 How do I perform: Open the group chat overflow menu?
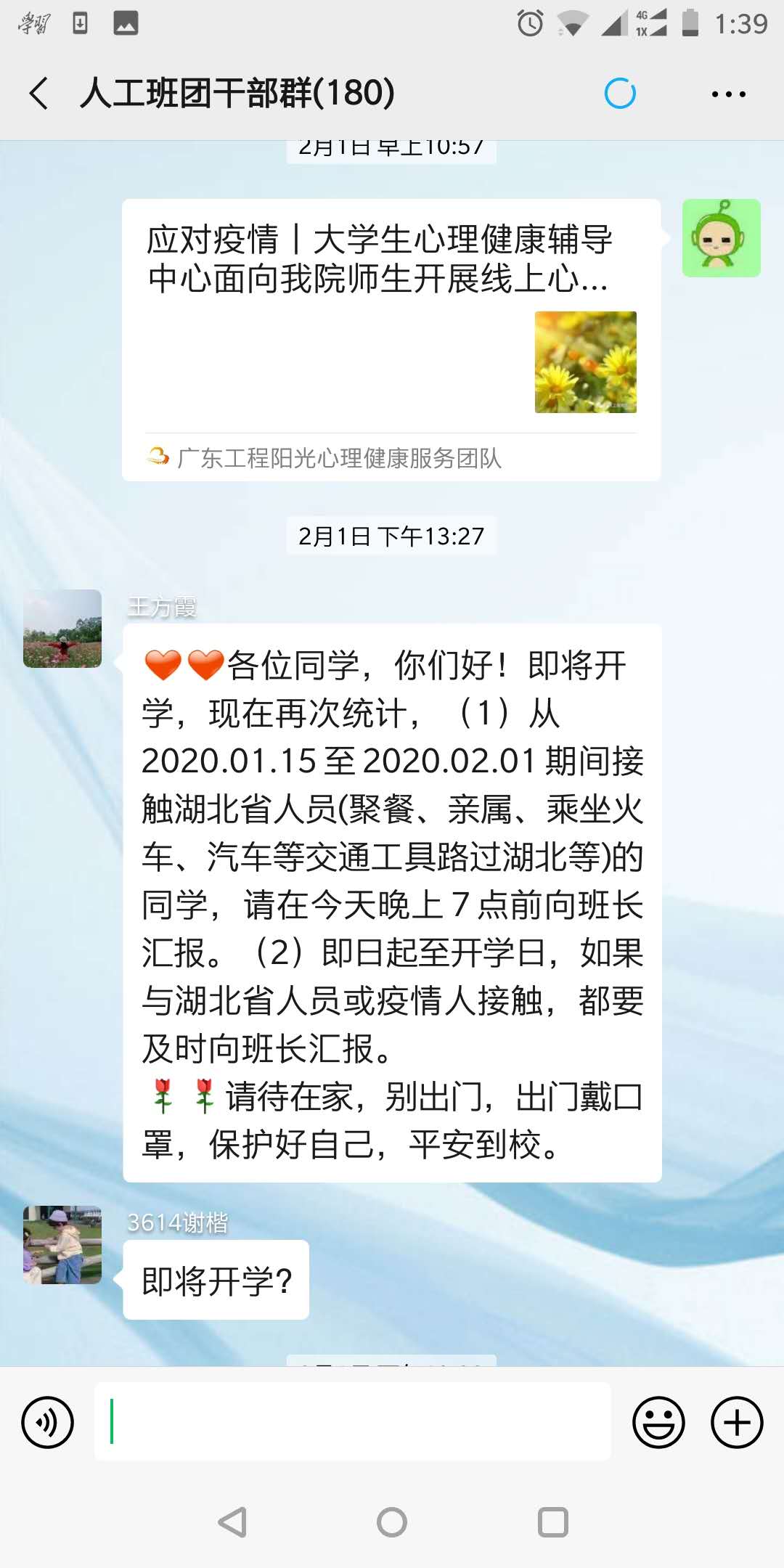pyautogui.click(x=728, y=94)
